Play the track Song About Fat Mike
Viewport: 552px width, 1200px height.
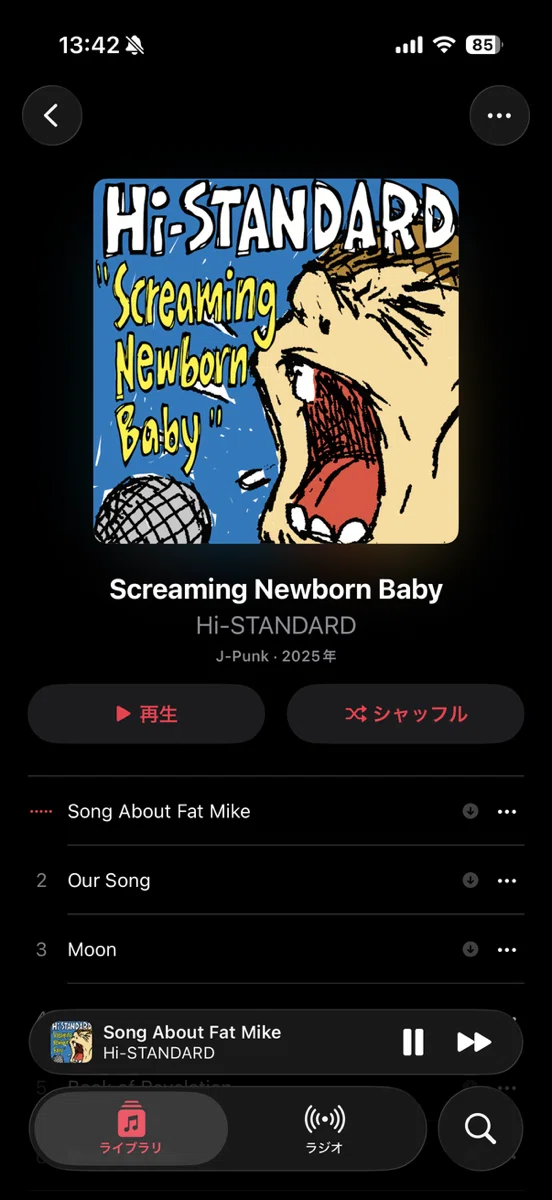coord(159,811)
